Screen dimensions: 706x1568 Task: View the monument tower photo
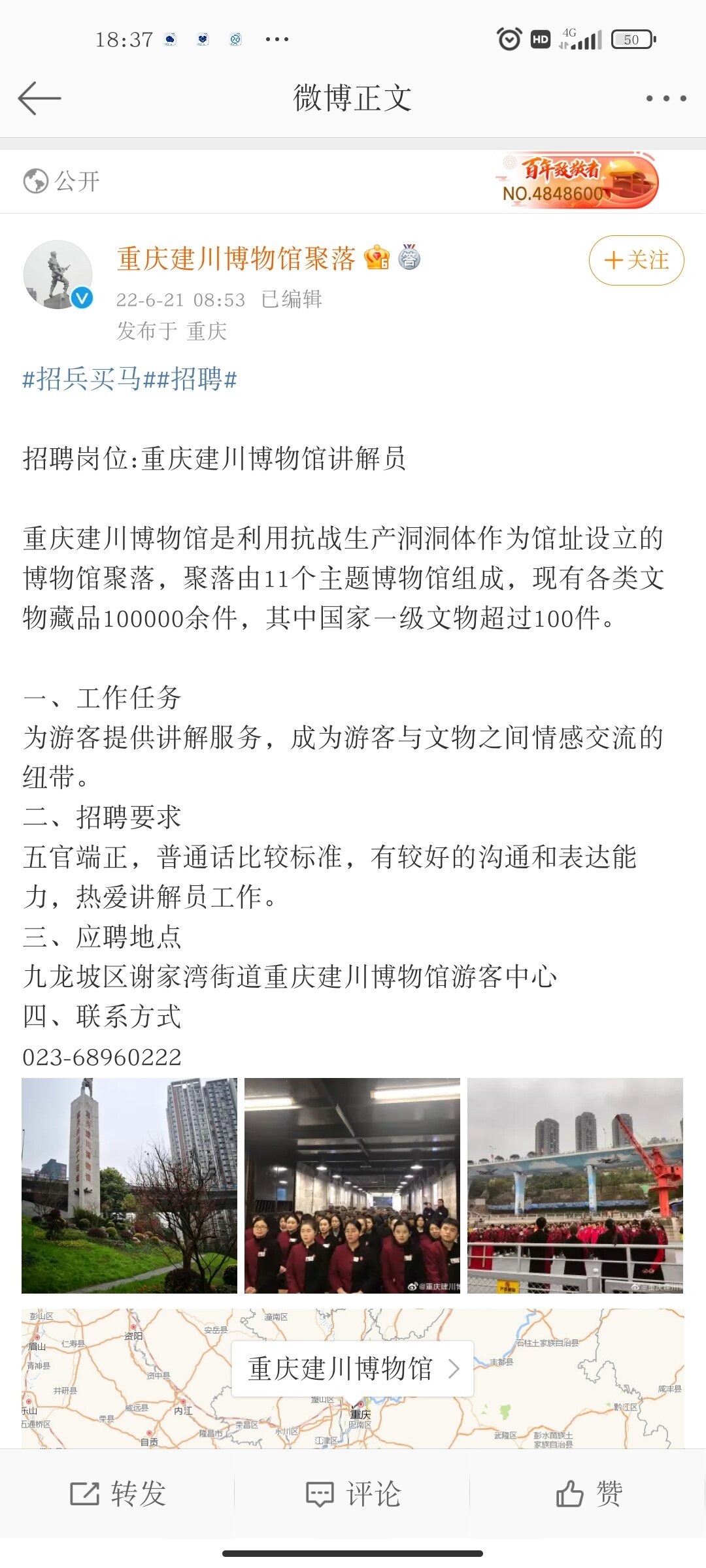tap(129, 1185)
